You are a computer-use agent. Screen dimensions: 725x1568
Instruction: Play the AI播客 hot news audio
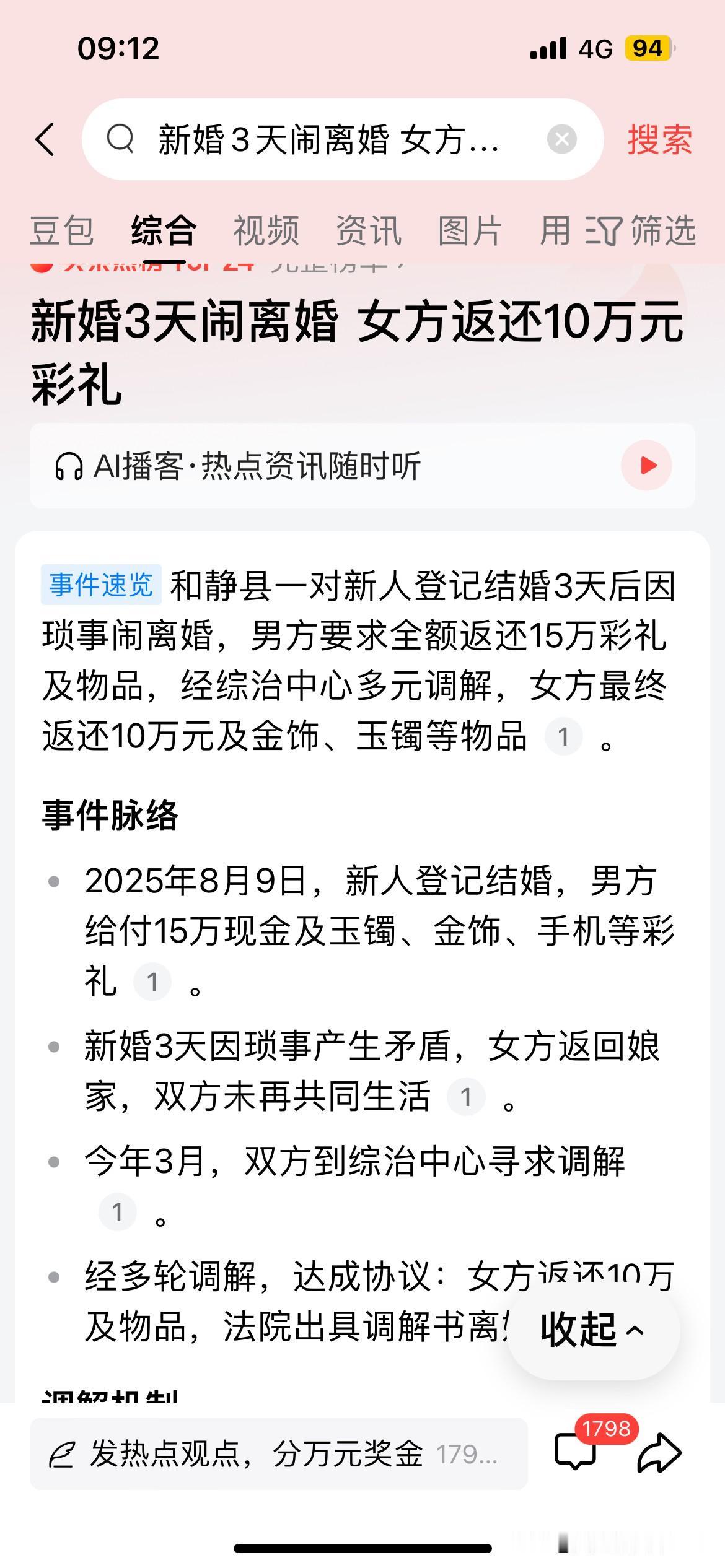tap(648, 466)
